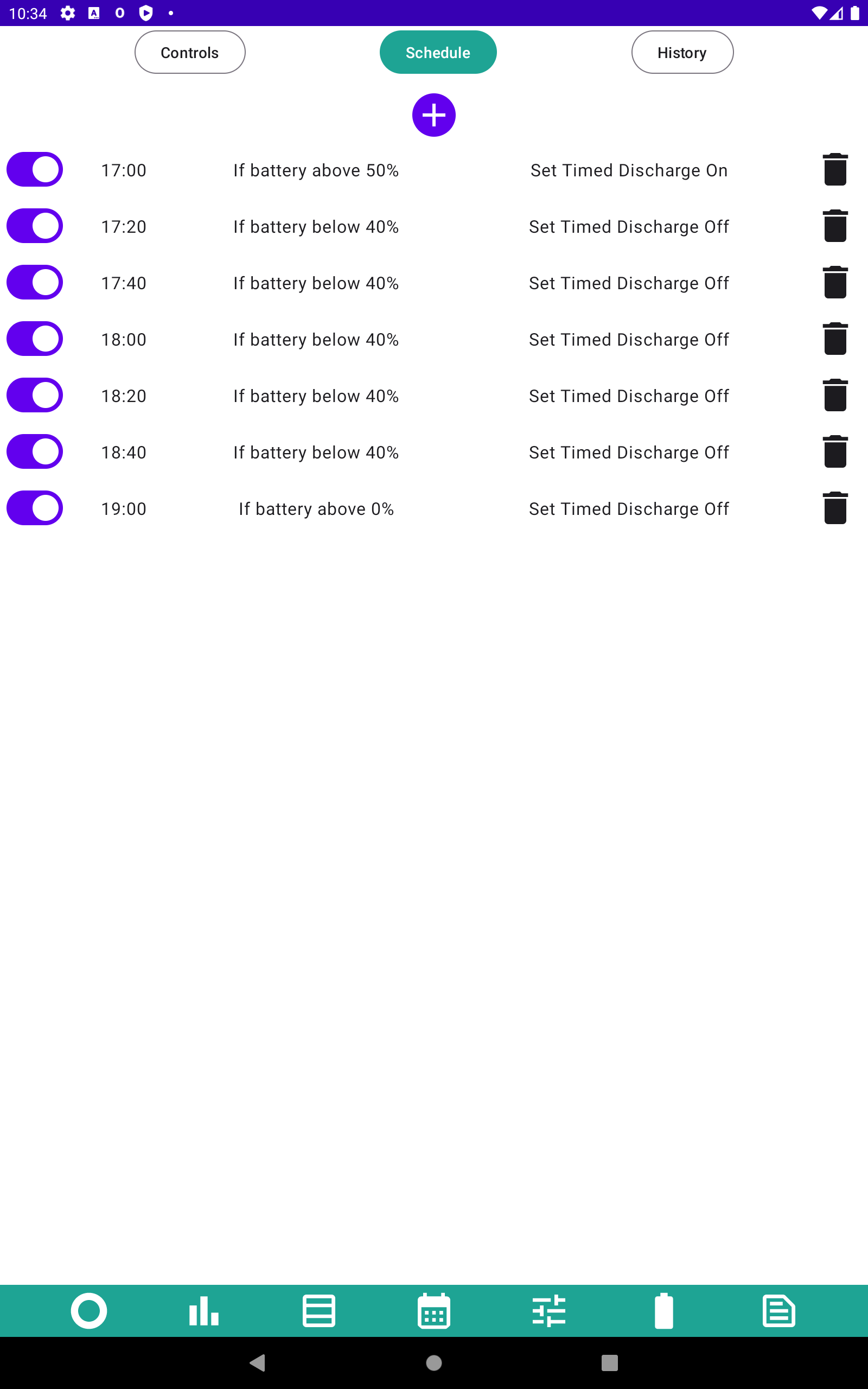Open the document notes bottom tab

778,1310
